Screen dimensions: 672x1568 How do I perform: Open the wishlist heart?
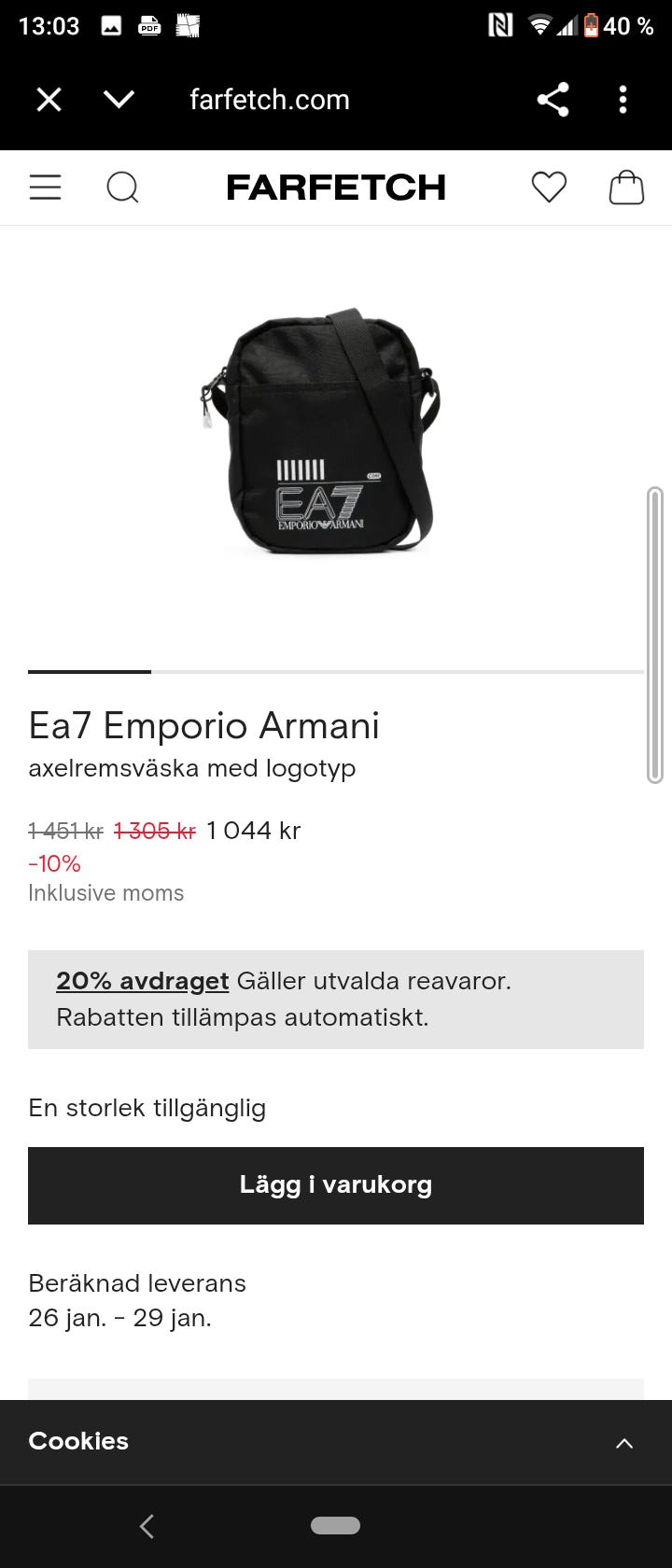point(549,188)
